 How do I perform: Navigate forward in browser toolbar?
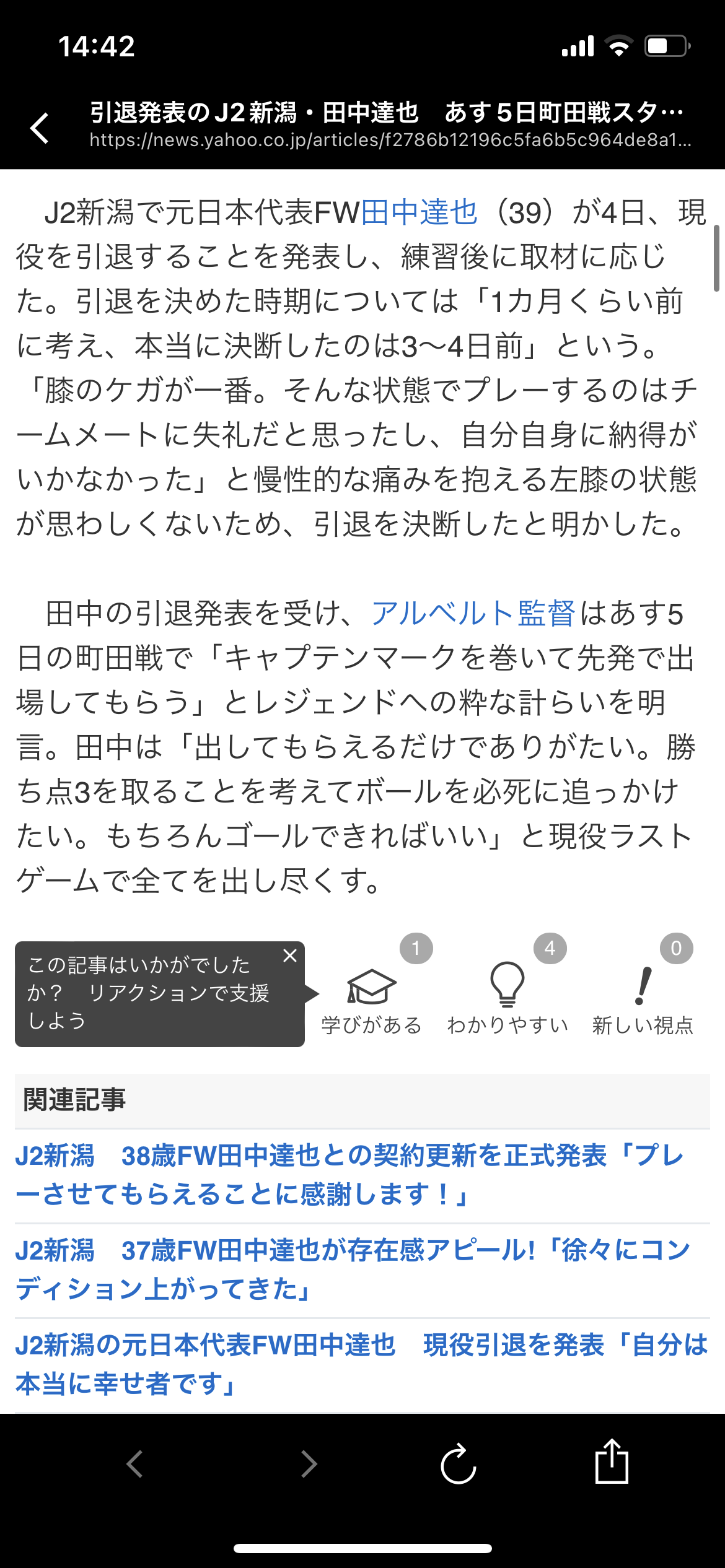(x=309, y=1465)
